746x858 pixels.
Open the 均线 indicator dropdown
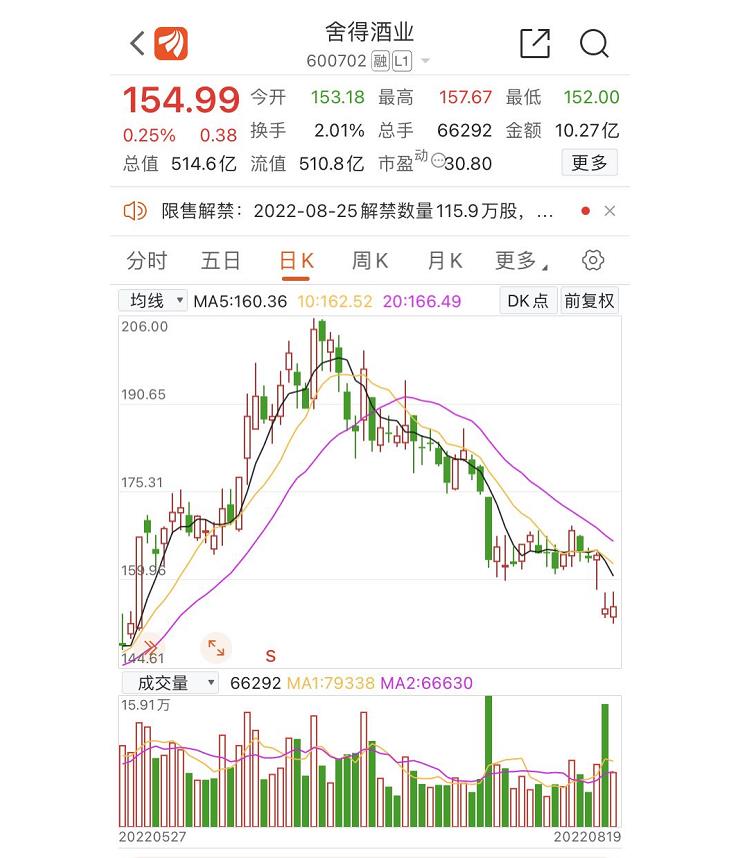coord(153,300)
